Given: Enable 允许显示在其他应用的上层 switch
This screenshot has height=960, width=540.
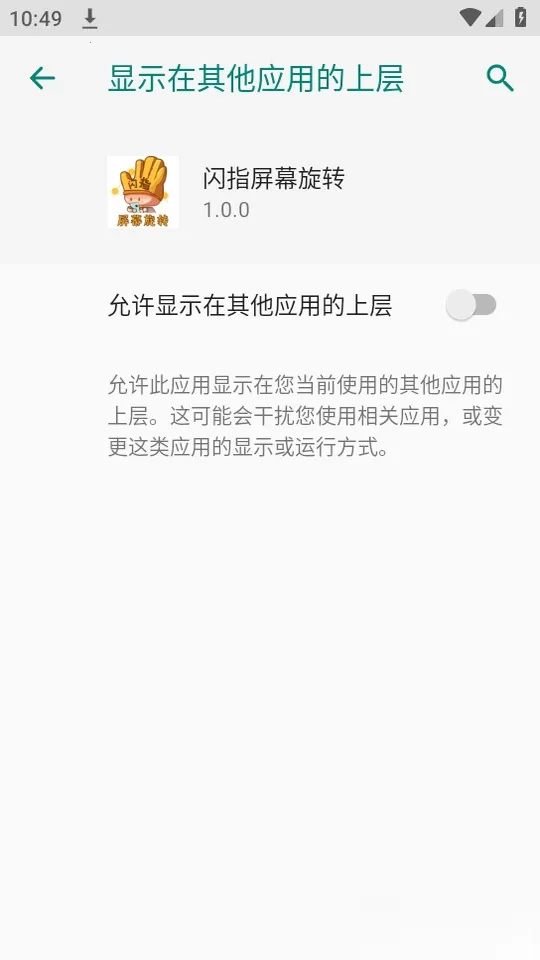Looking at the screenshot, I should point(471,305).
